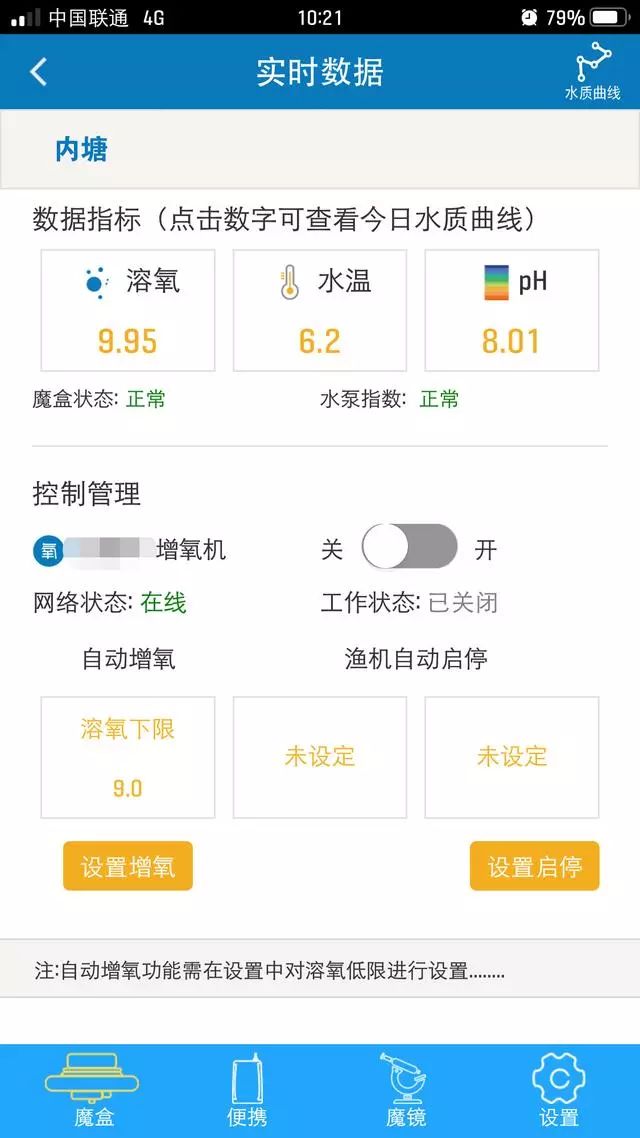Tap the 设置增氧 button
Viewport: 640px width, 1138px height.
pyautogui.click(x=128, y=866)
